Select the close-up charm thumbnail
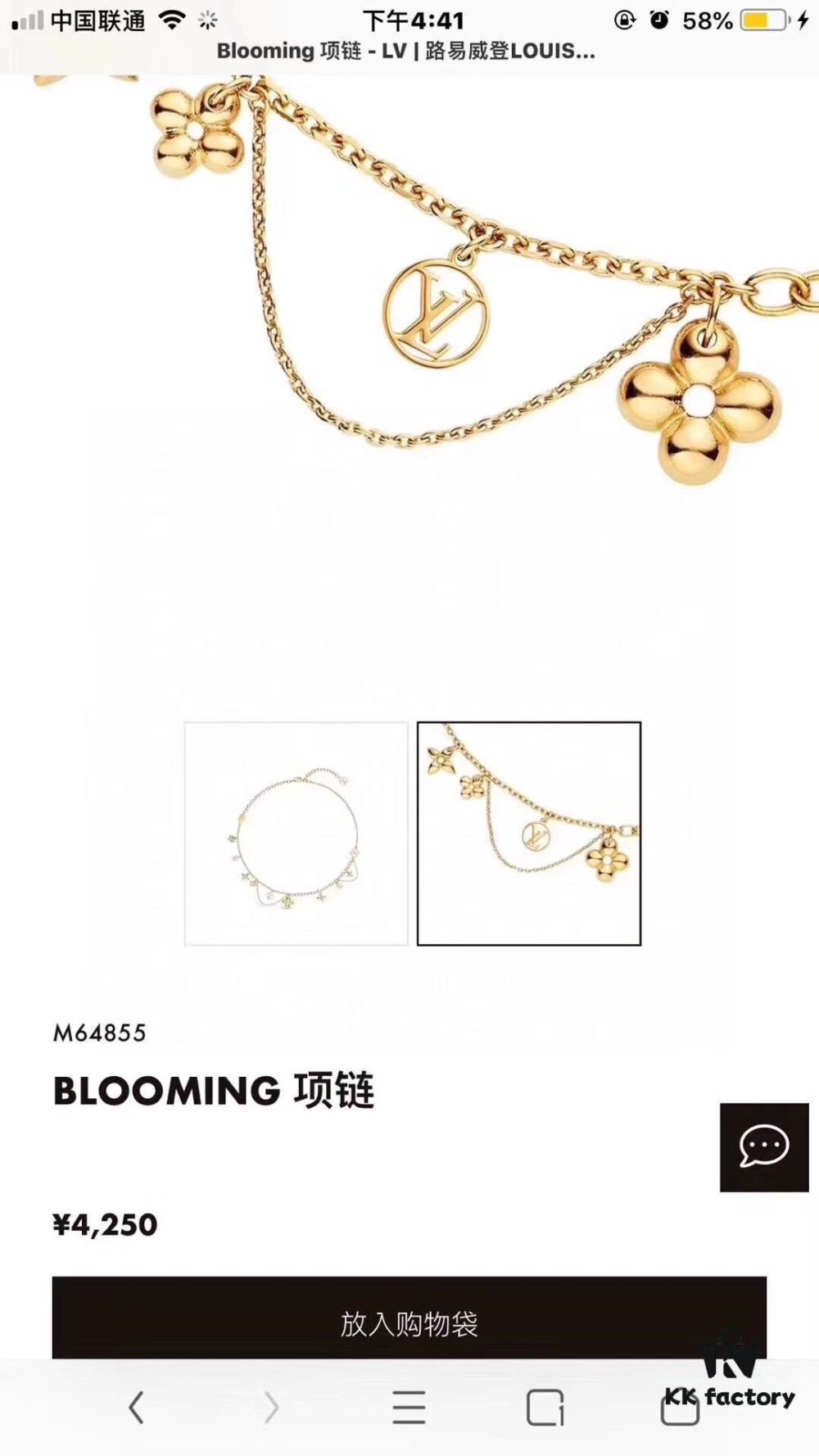This screenshot has width=819, height=1456. coord(529,834)
